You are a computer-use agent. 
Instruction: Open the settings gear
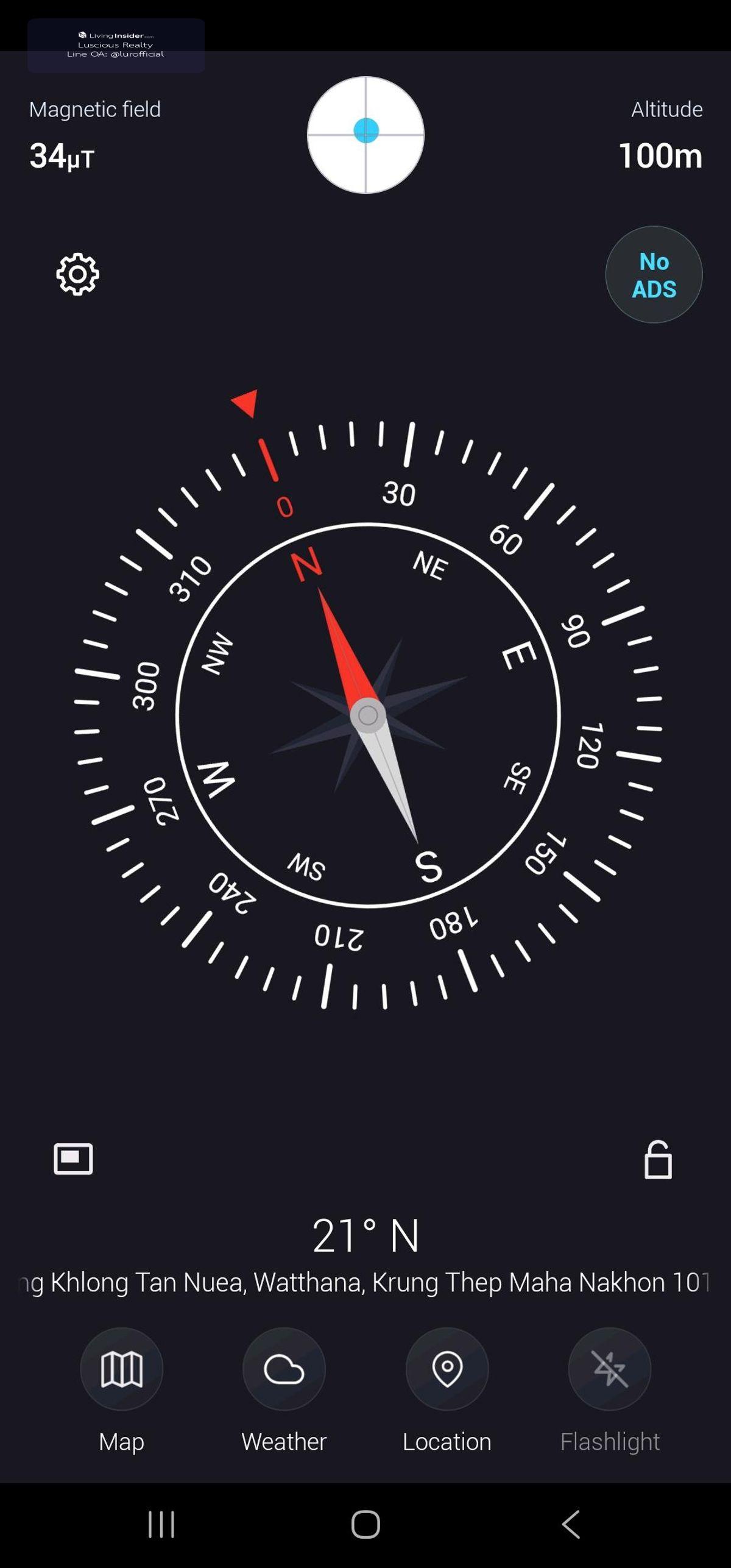[x=77, y=274]
